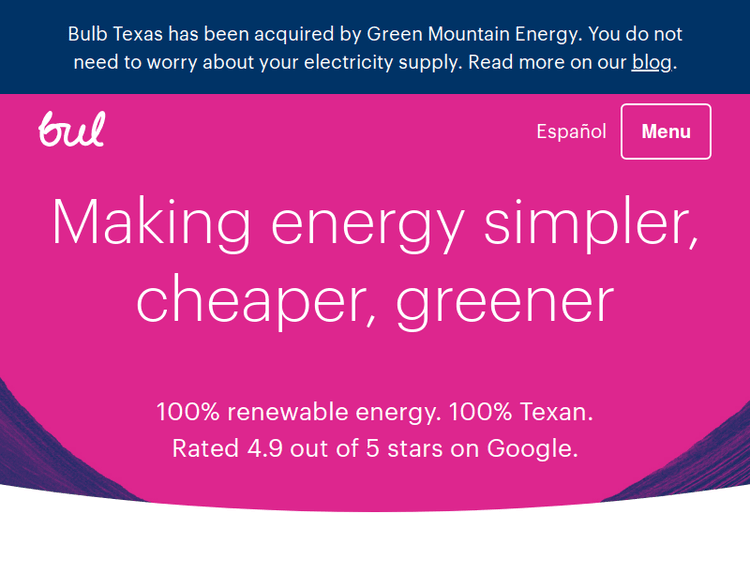750x563 pixels.
Task: Switch the site language to Español
Action: coord(571,132)
